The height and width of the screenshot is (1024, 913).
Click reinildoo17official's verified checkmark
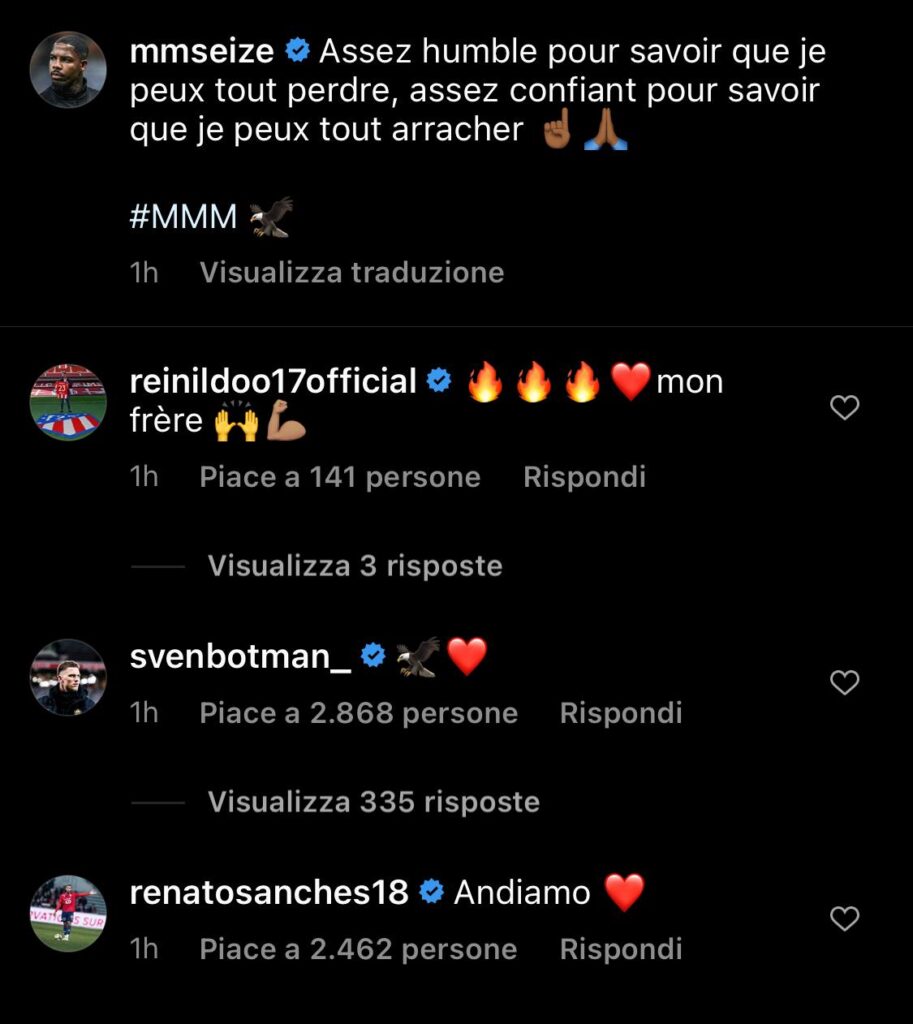pyautogui.click(x=437, y=380)
